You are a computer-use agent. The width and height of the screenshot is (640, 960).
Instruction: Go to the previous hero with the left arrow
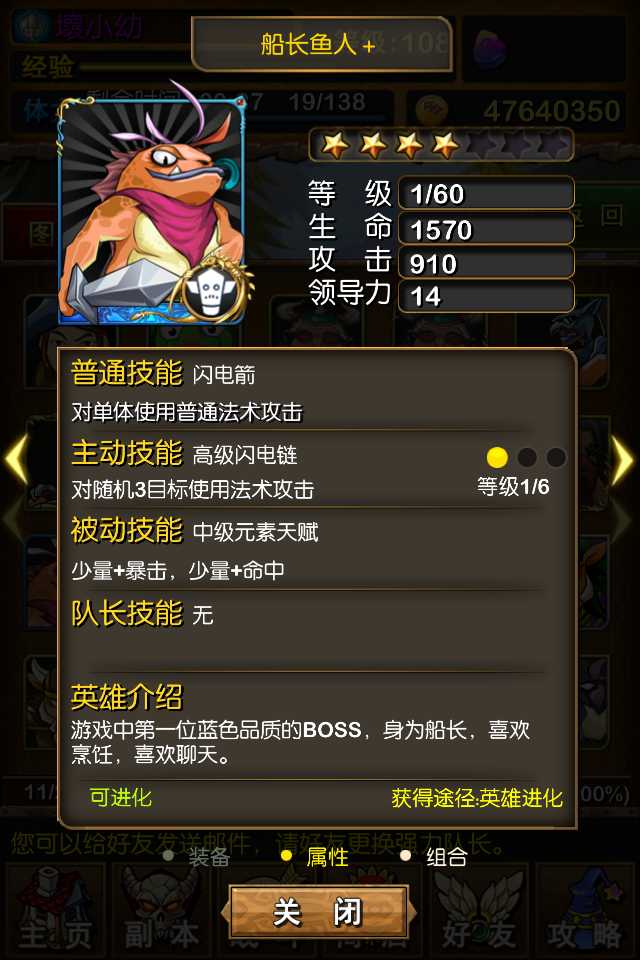[15, 461]
